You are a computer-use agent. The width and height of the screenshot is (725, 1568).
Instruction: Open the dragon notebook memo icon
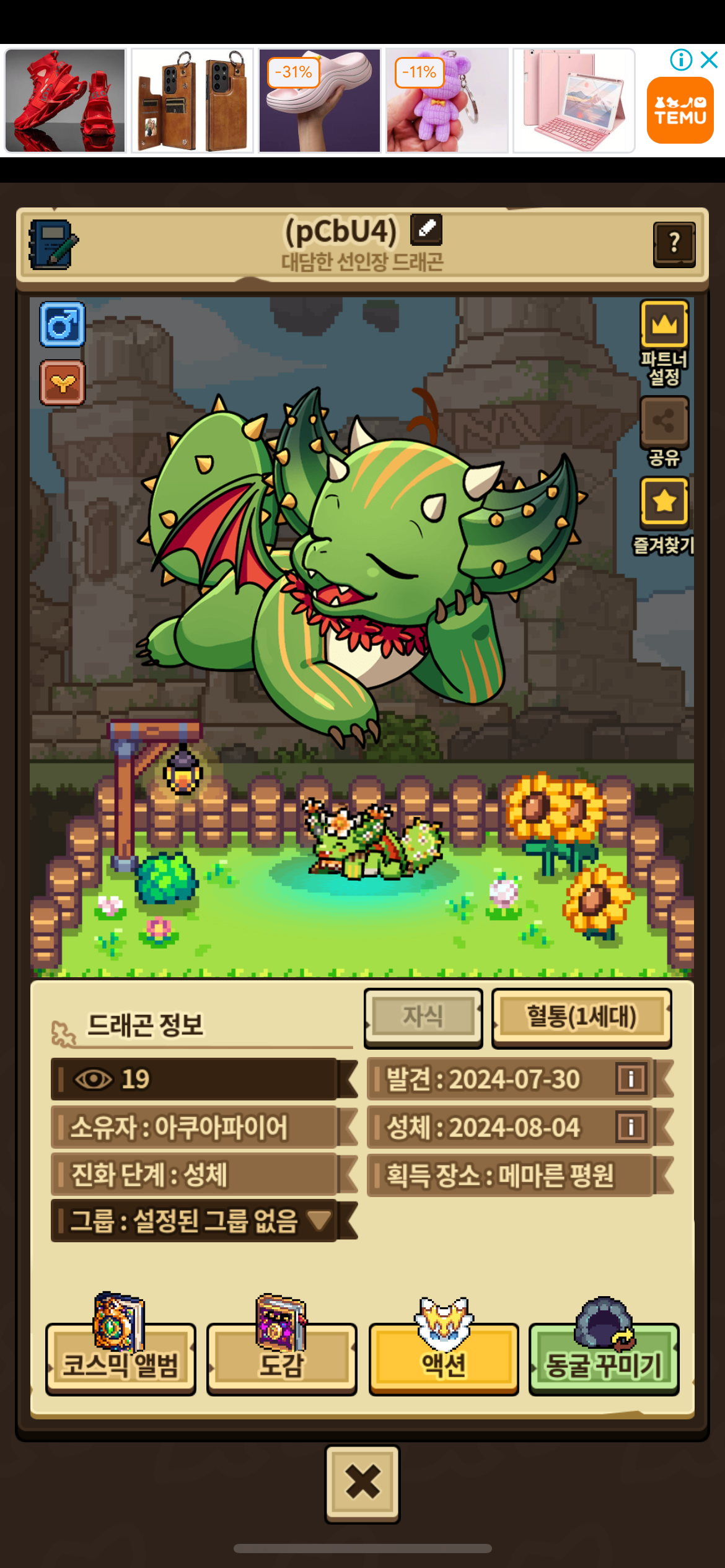(x=53, y=245)
